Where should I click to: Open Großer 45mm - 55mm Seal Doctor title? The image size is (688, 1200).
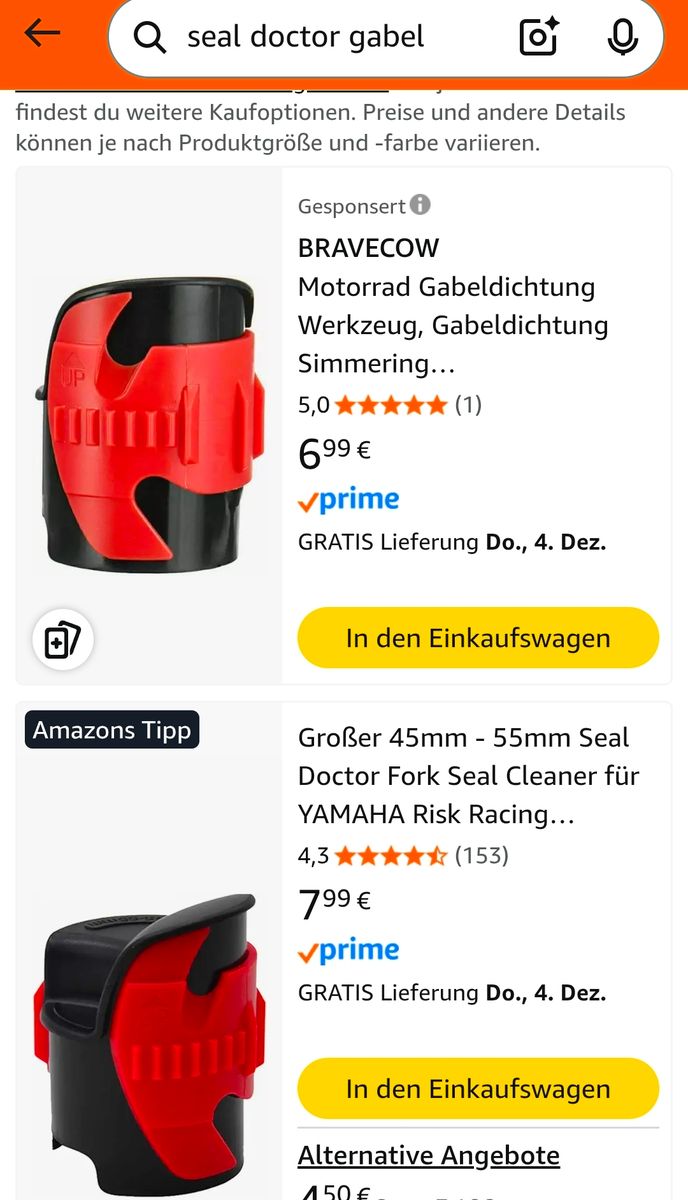(x=468, y=776)
